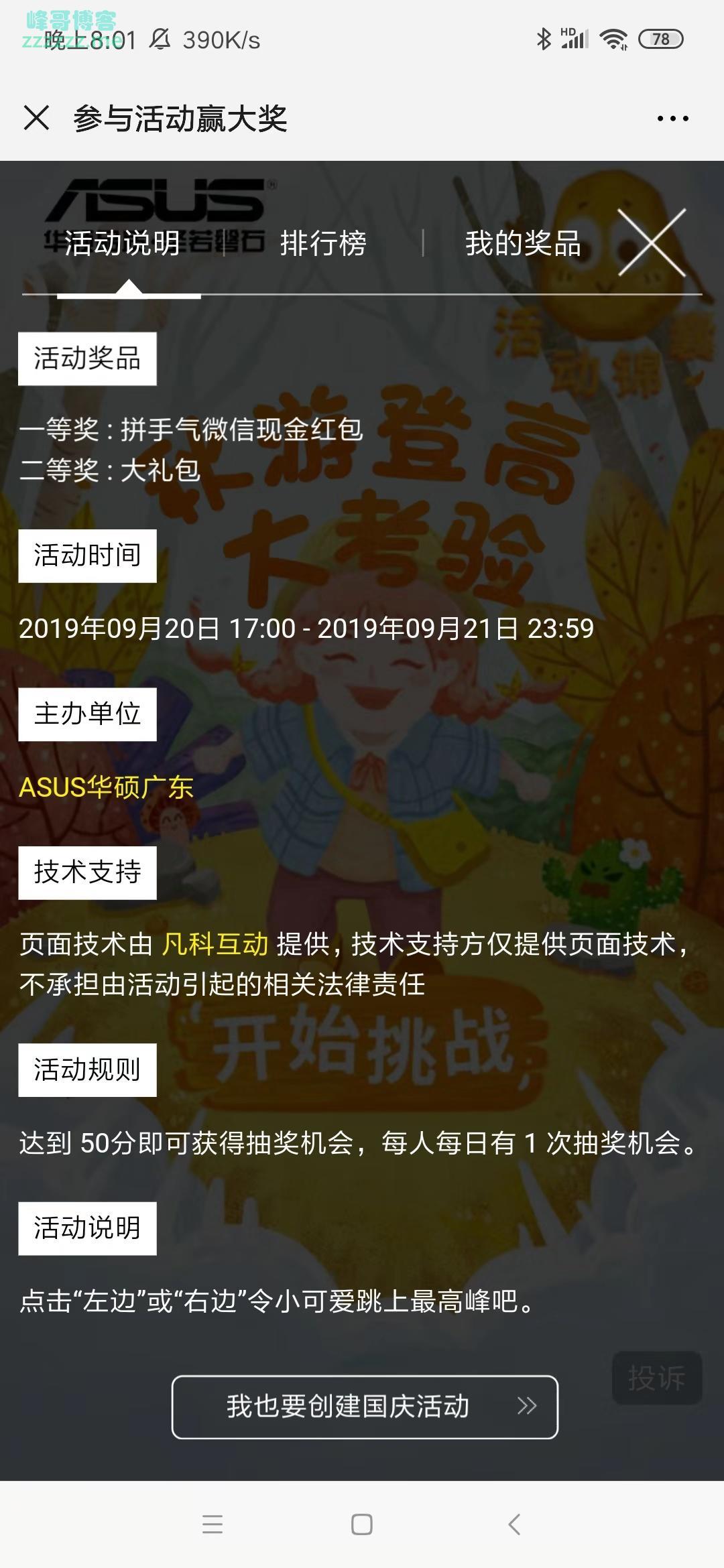Close the webview with the top X
The image size is (724, 1568).
point(36,118)
